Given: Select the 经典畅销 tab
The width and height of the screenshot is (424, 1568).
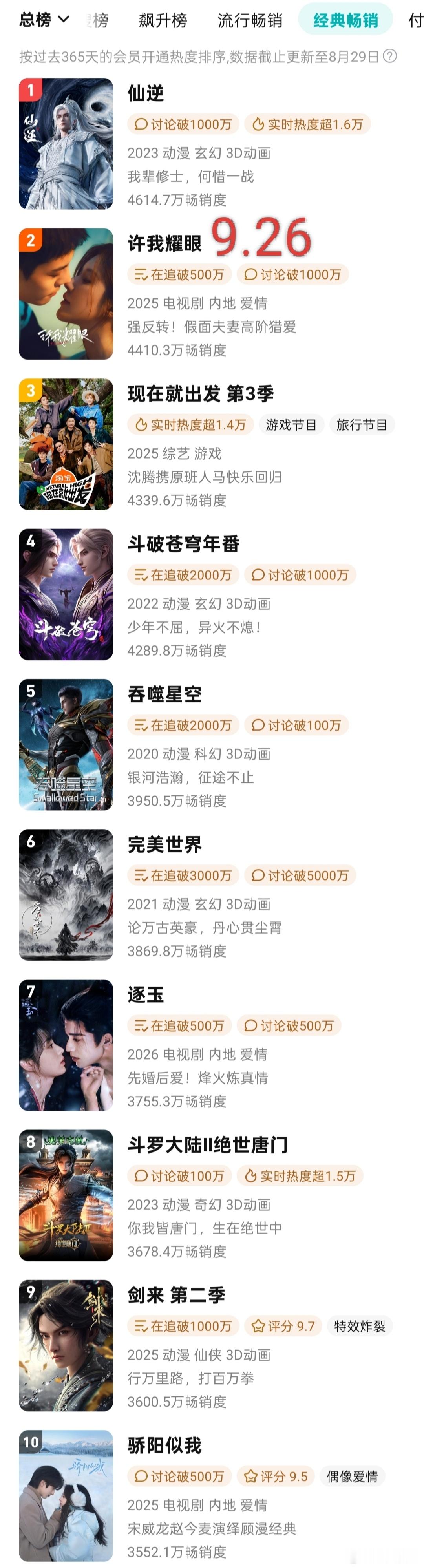Looking at the screenshot, I should 345,21.
